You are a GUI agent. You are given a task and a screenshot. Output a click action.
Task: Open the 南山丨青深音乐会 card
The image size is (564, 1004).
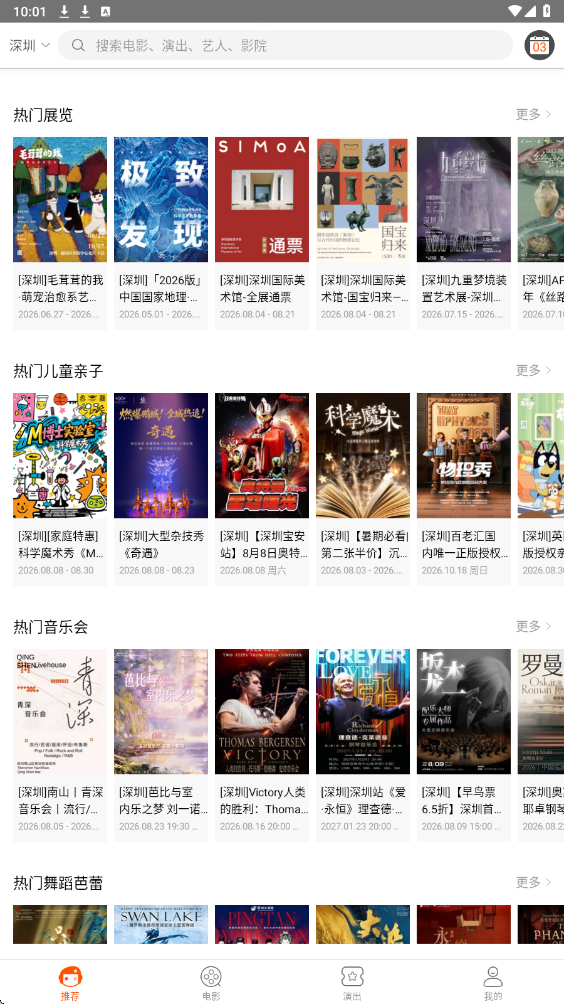[60, 745]
